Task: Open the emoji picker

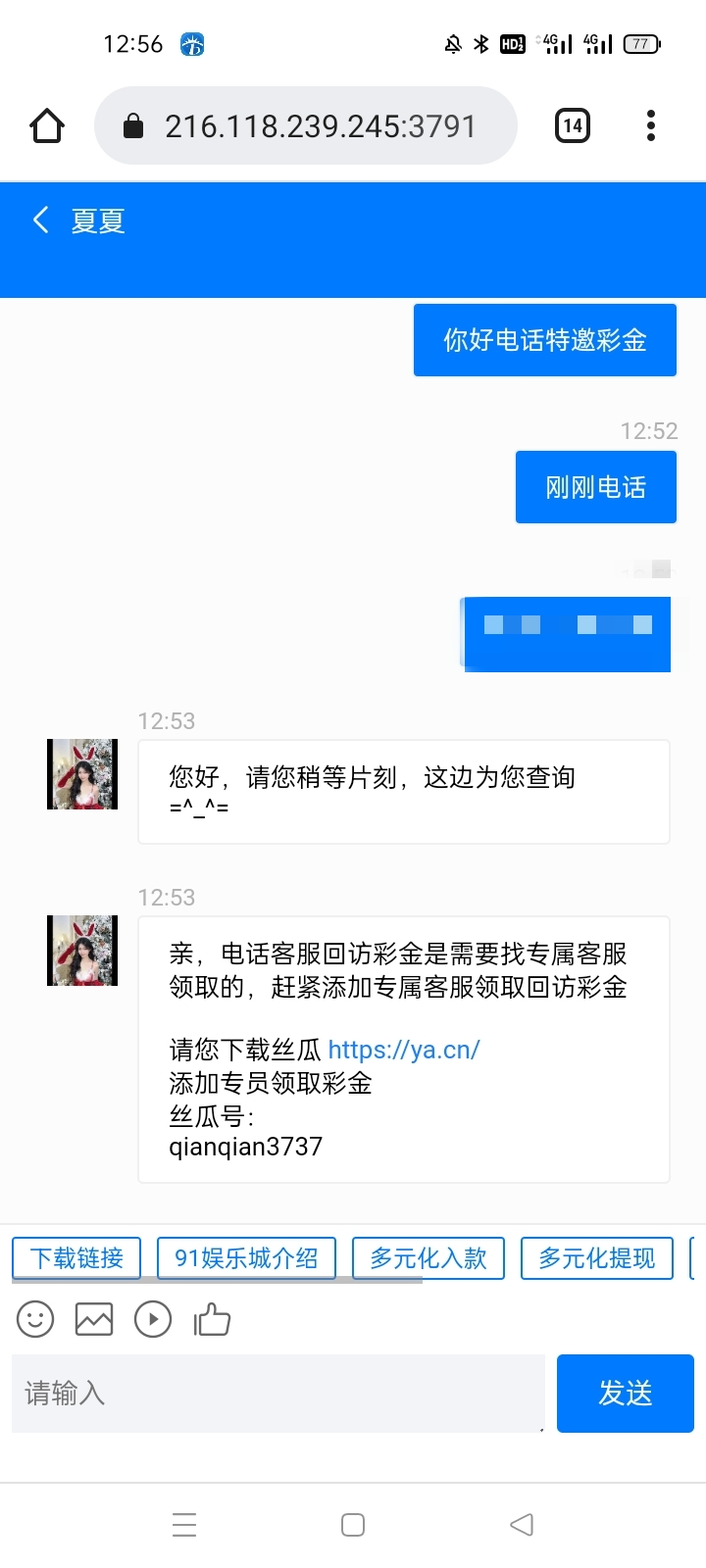Action: pos(35,1319)
